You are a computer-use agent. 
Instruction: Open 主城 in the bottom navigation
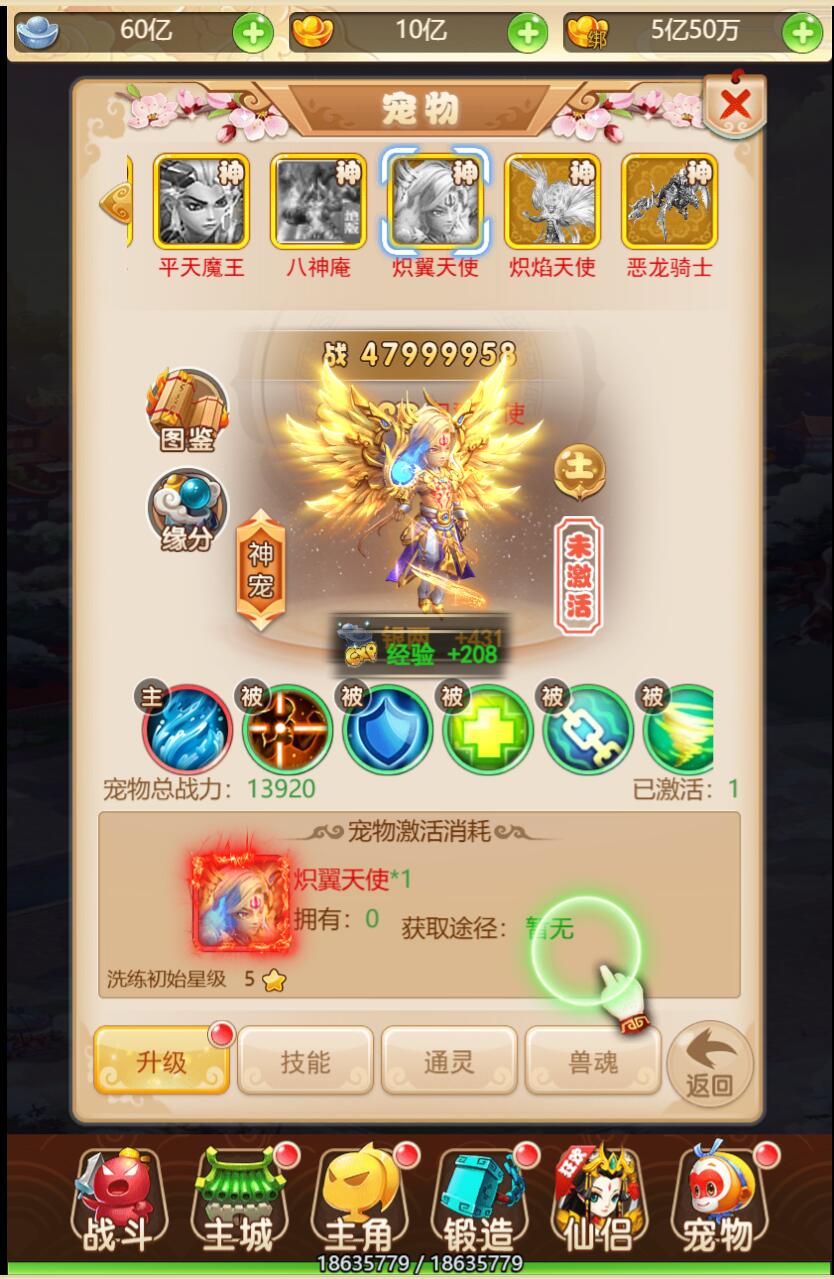click(238, 1205)
